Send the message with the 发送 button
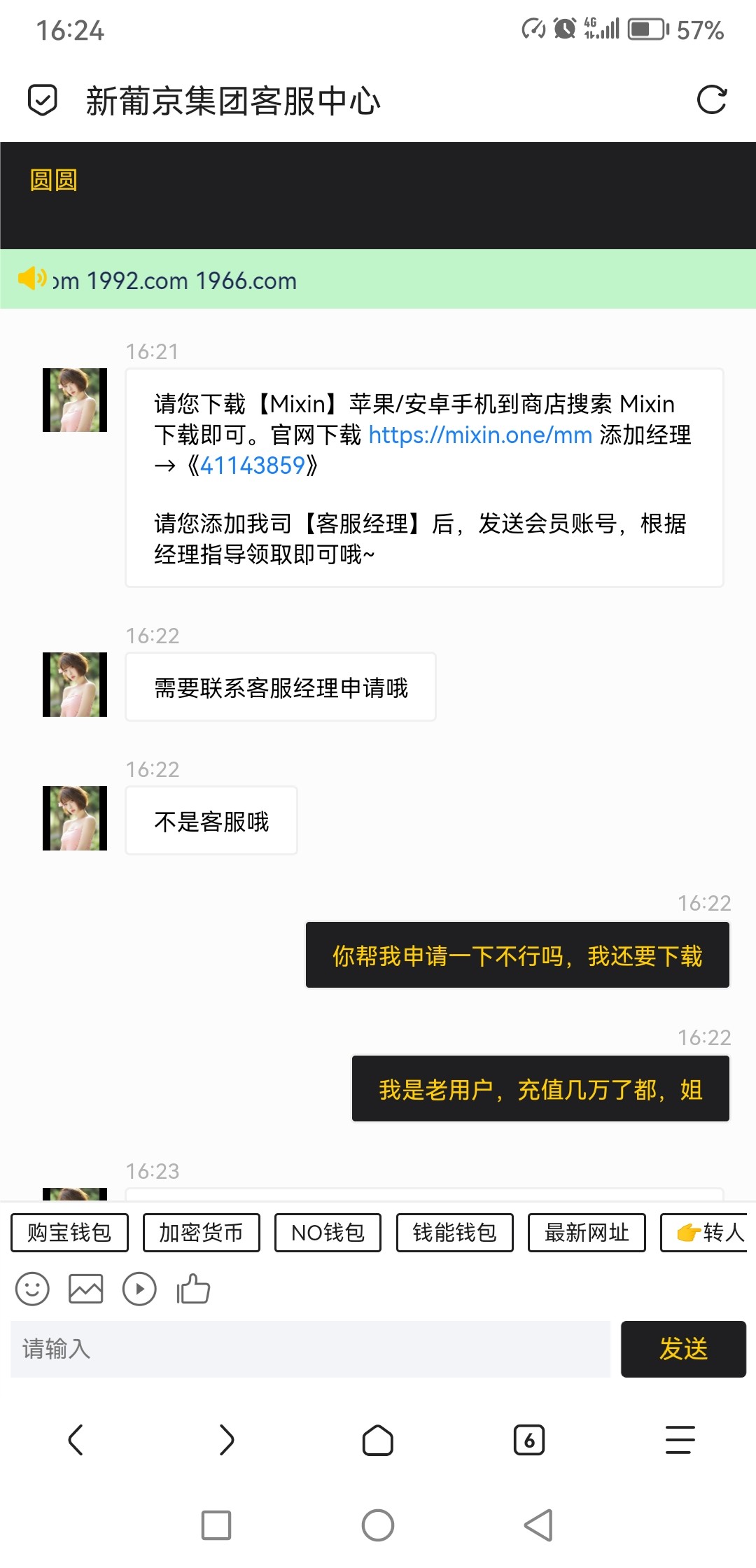 pos(683,1349)
